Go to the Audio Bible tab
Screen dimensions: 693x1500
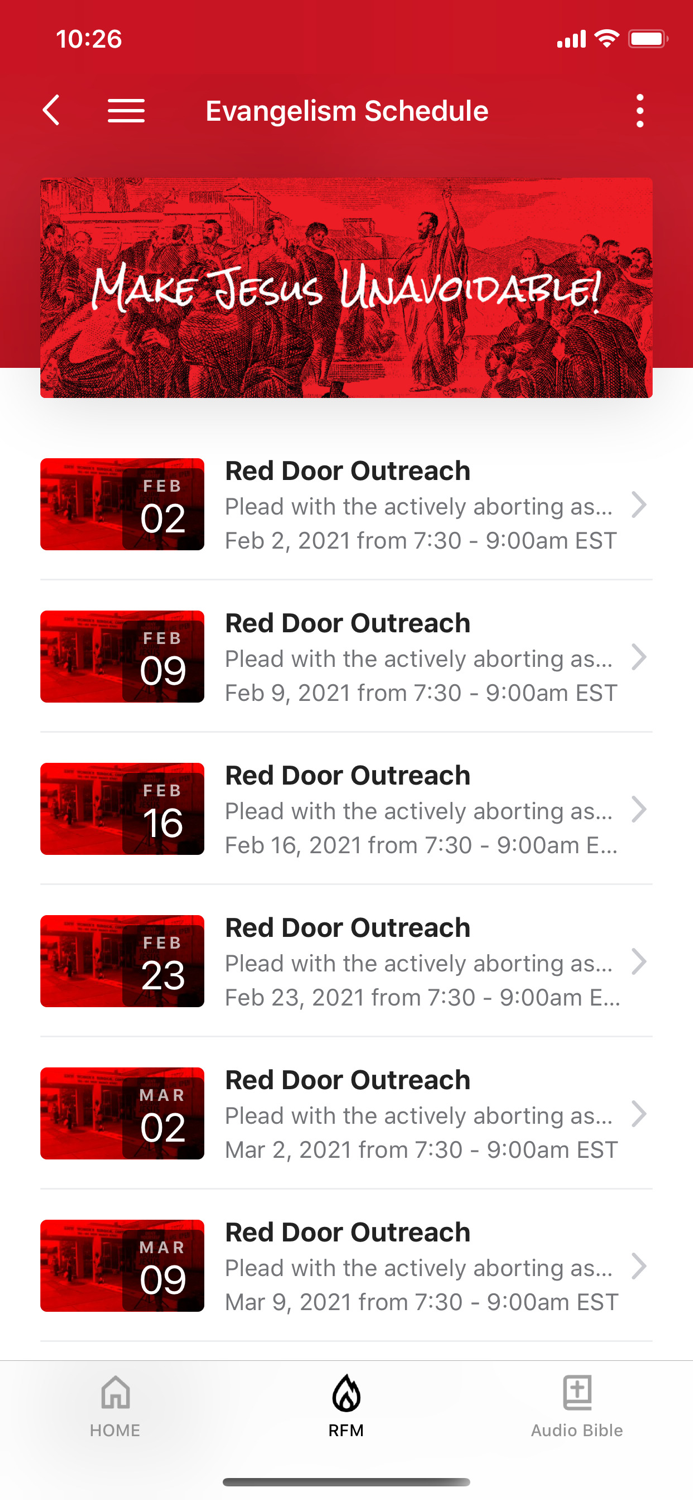click(x=577, y=1406)
